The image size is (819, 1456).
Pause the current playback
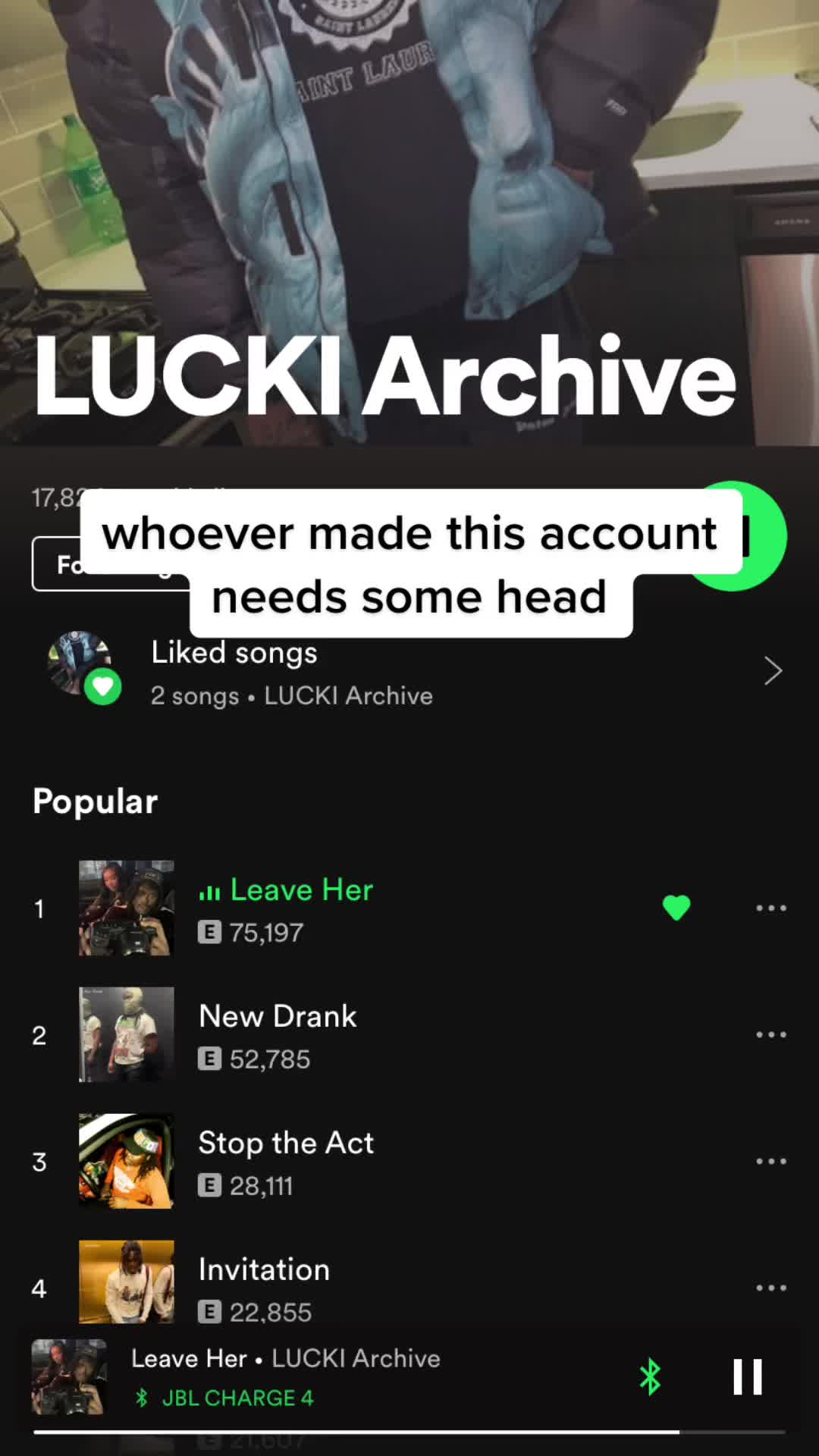747,1376
